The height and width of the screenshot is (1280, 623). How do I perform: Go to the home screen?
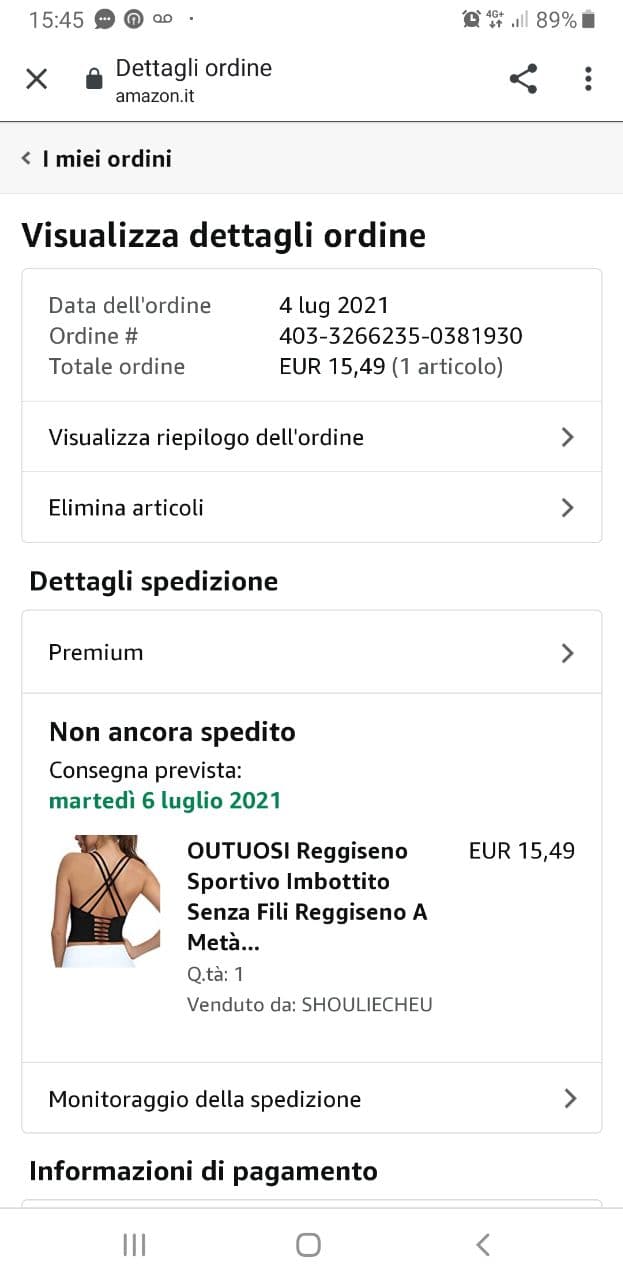click(x=308, y=1244)
